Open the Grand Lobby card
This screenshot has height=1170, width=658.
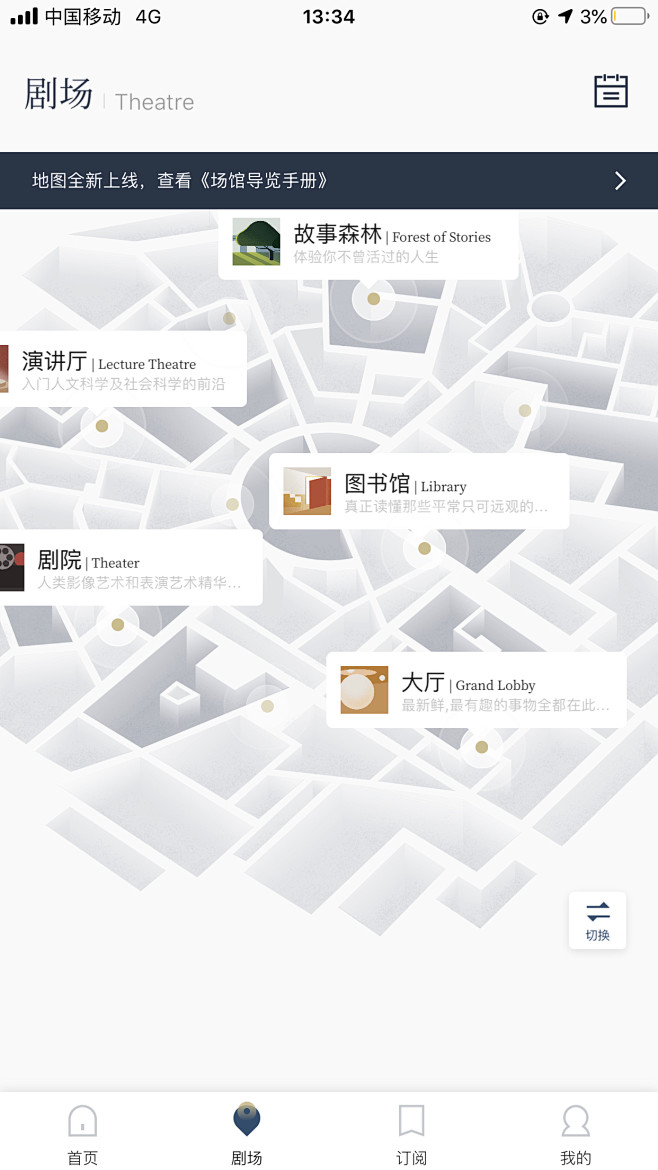(x=476, y=690)
